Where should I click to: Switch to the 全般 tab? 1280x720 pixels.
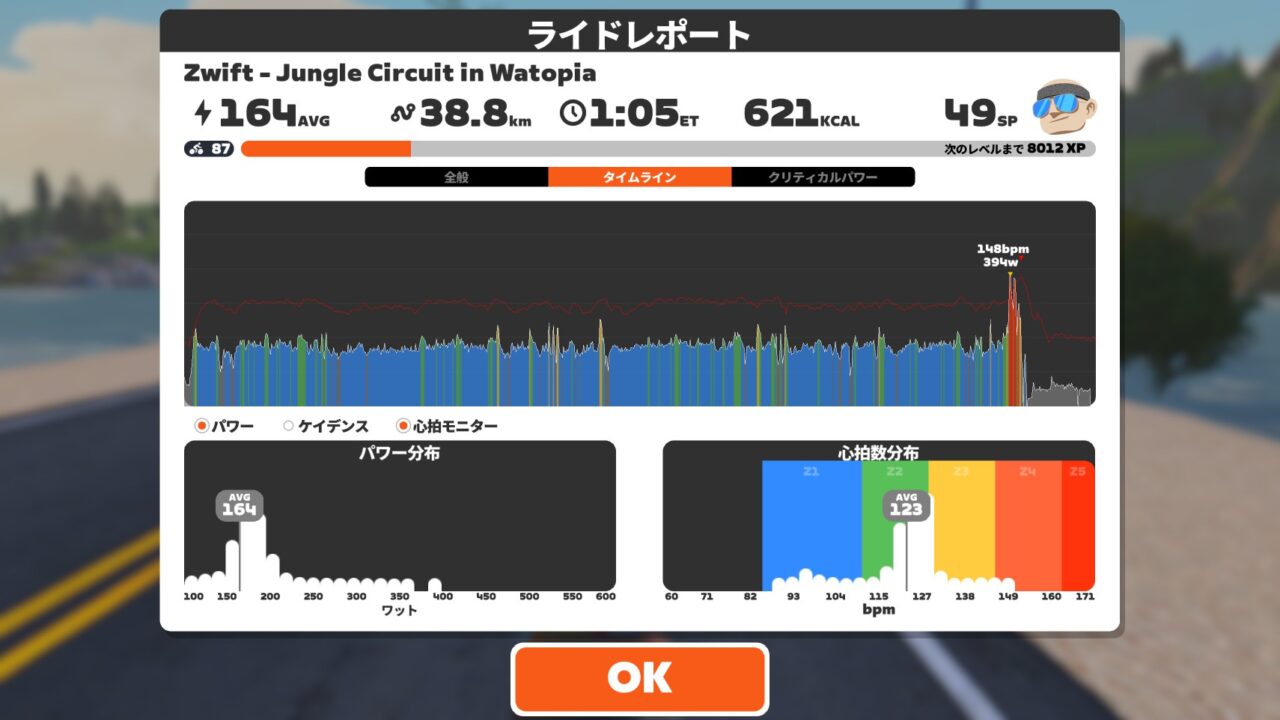pyautogui.click(x=456, y=177)
